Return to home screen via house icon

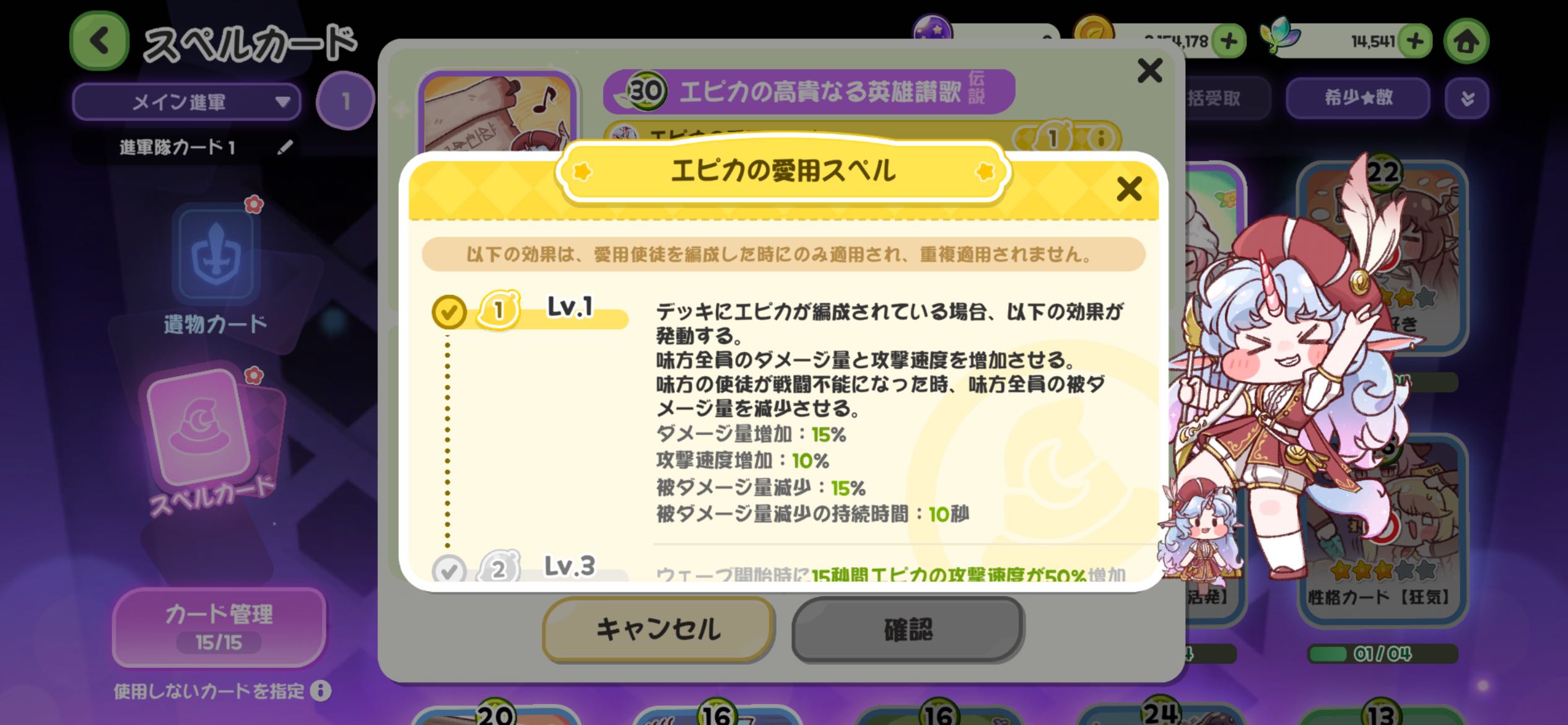1465,42
